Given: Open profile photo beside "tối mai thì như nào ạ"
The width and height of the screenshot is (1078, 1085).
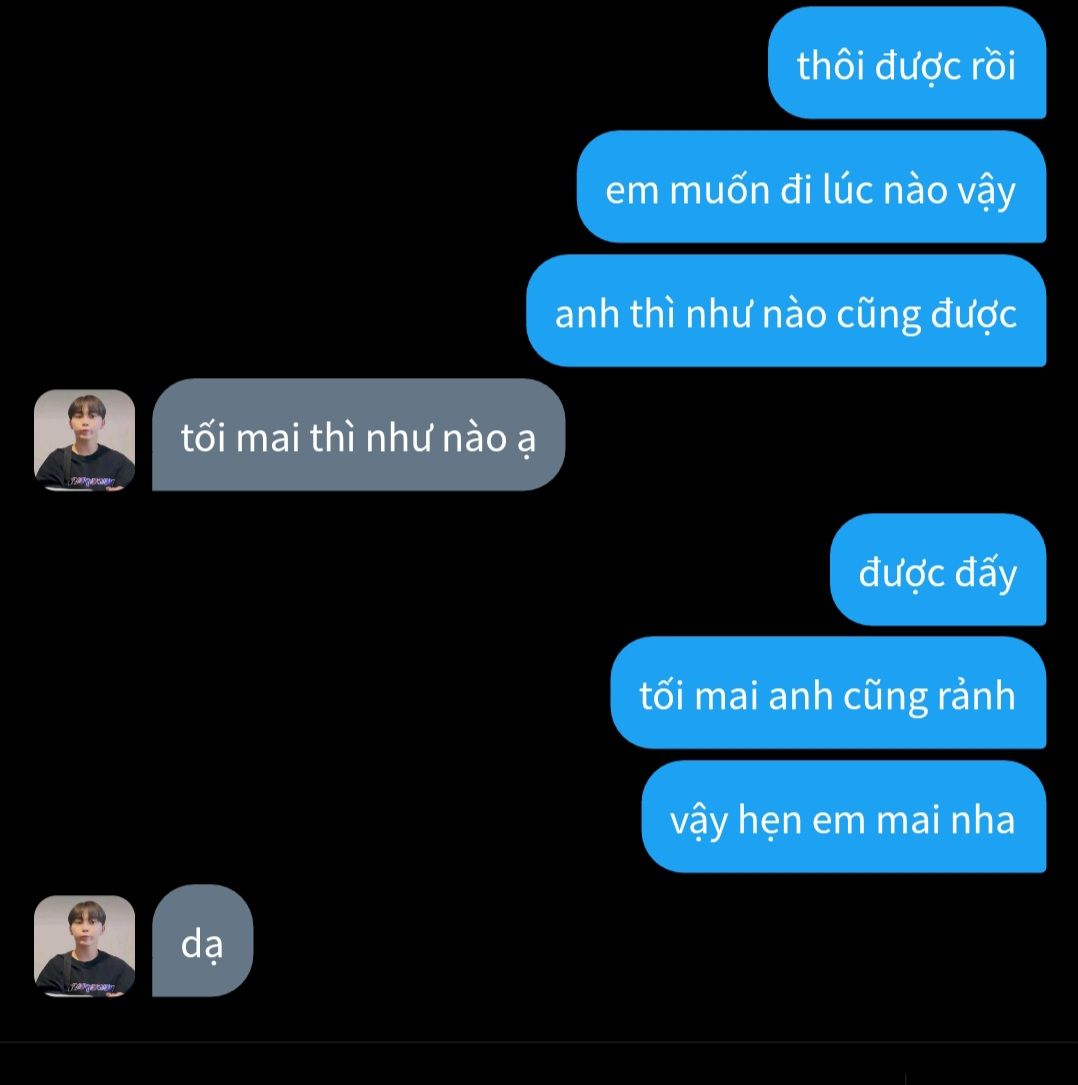Looking at the screenshot, I should point(85,440).
